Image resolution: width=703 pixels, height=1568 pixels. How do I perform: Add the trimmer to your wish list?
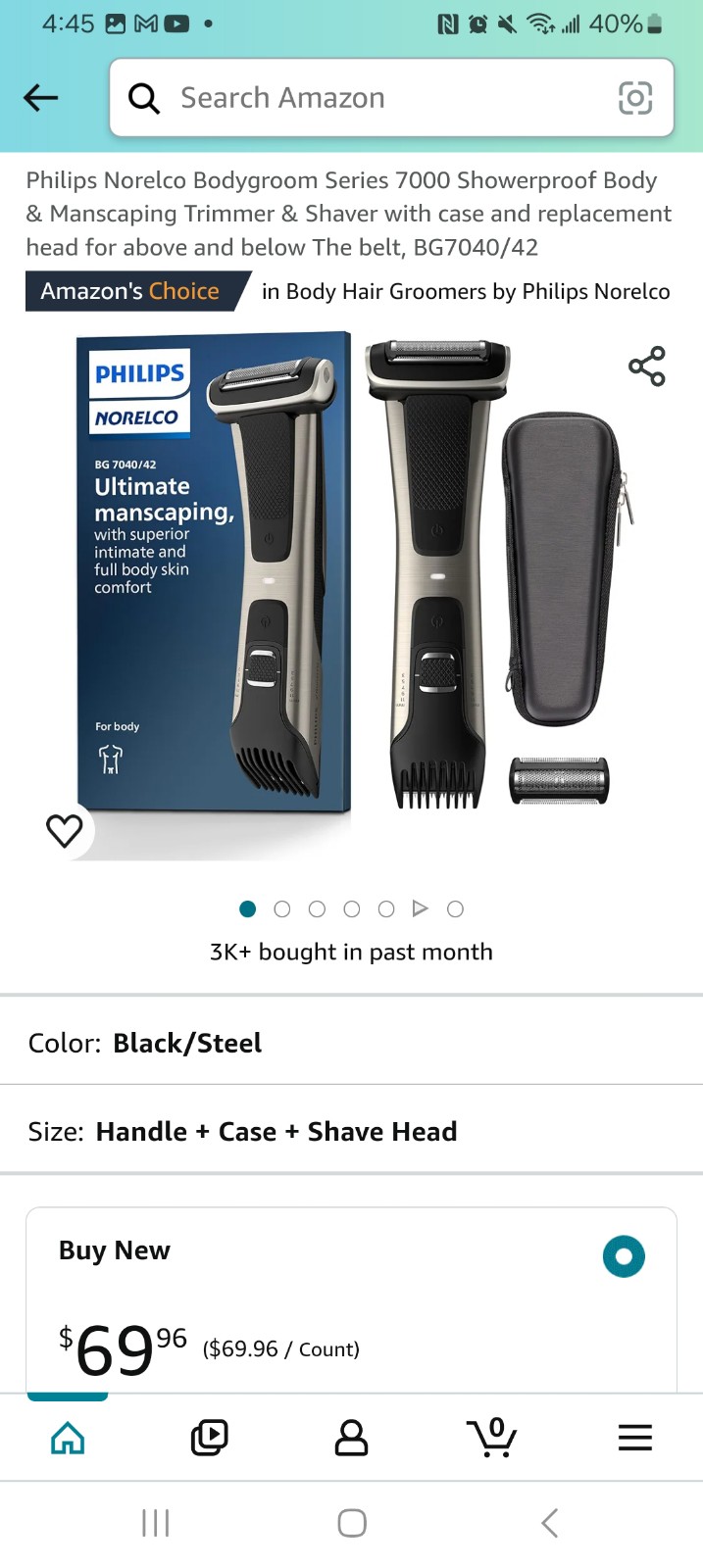point(65,831)
